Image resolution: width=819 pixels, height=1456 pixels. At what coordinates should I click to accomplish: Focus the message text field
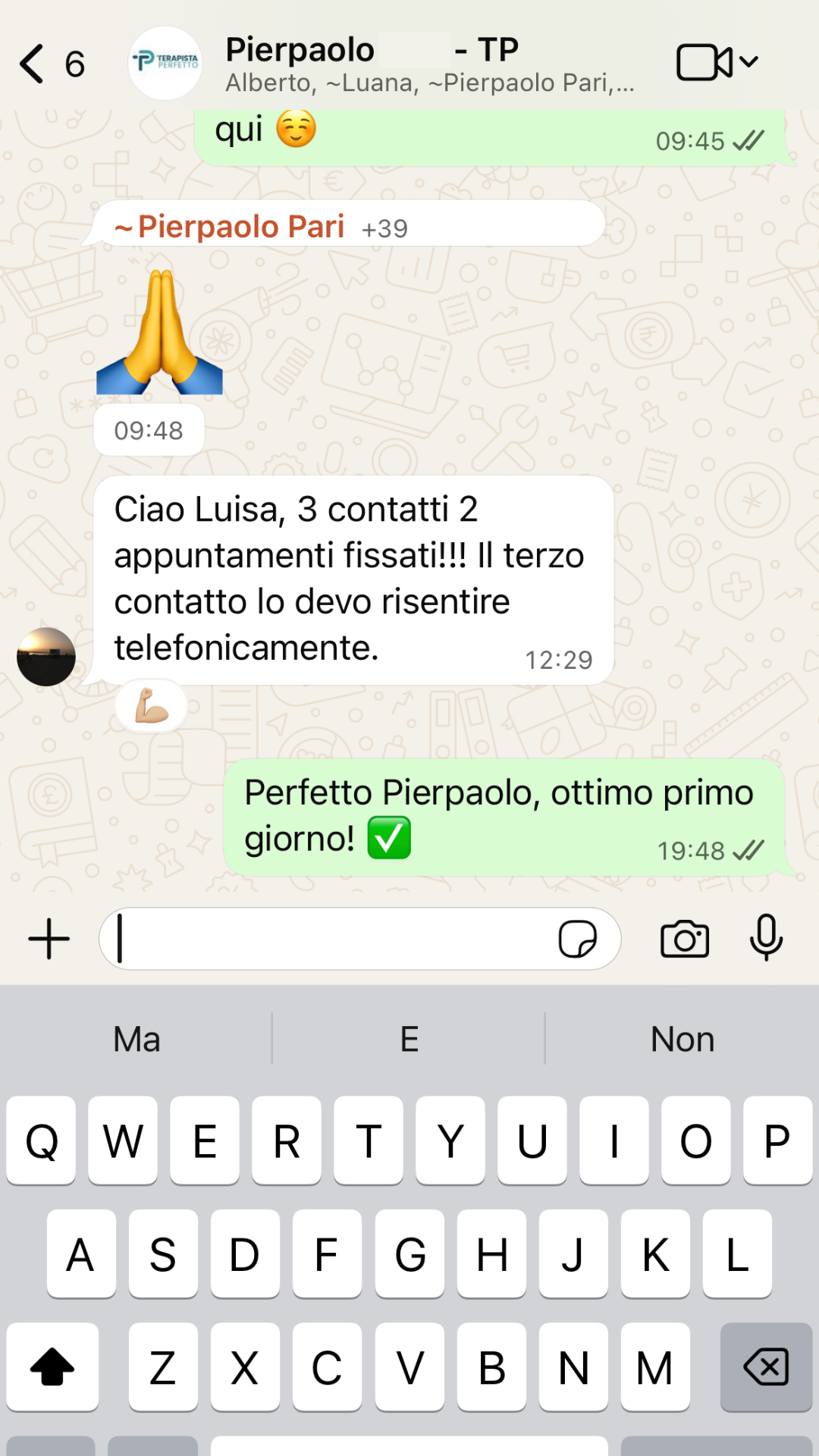[334, 939]
